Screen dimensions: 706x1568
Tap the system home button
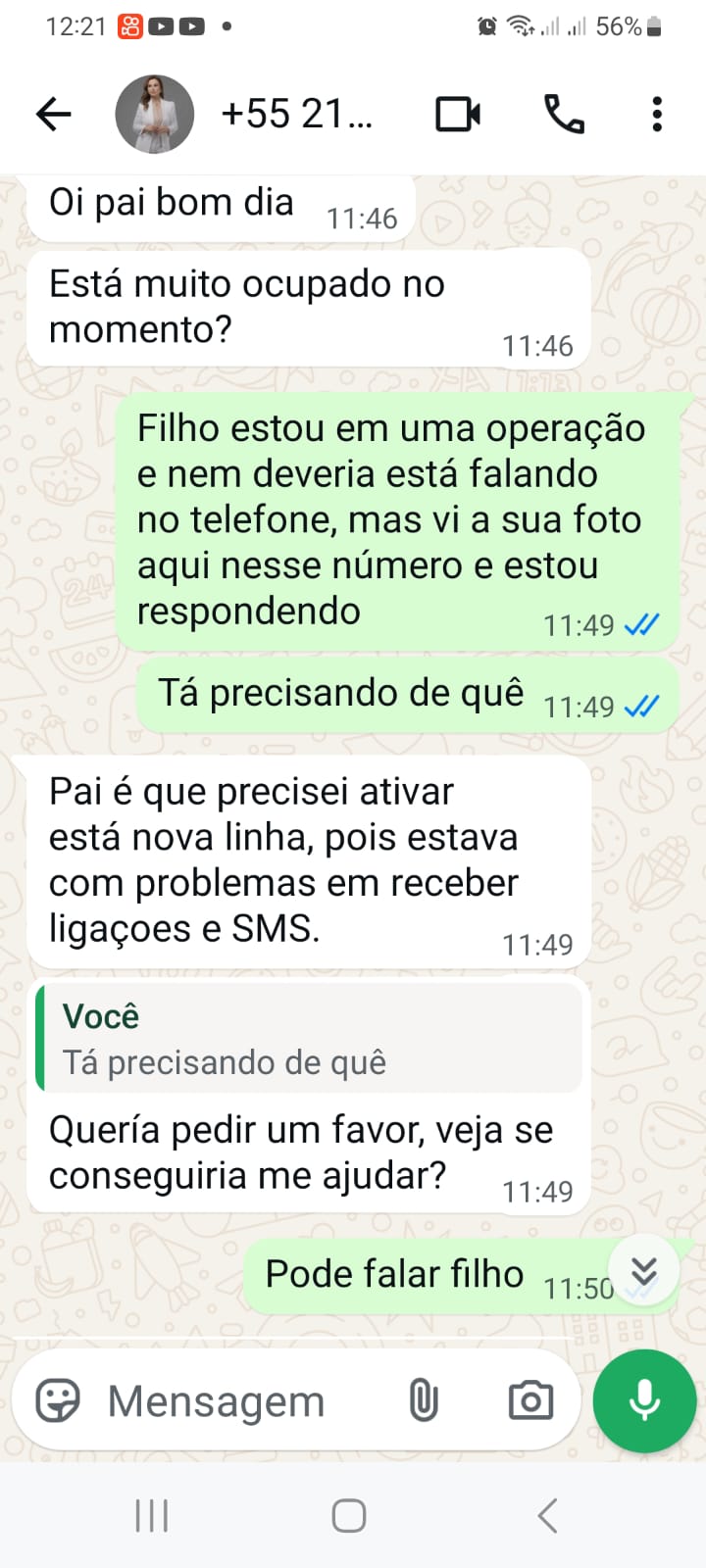[349, 1516]
